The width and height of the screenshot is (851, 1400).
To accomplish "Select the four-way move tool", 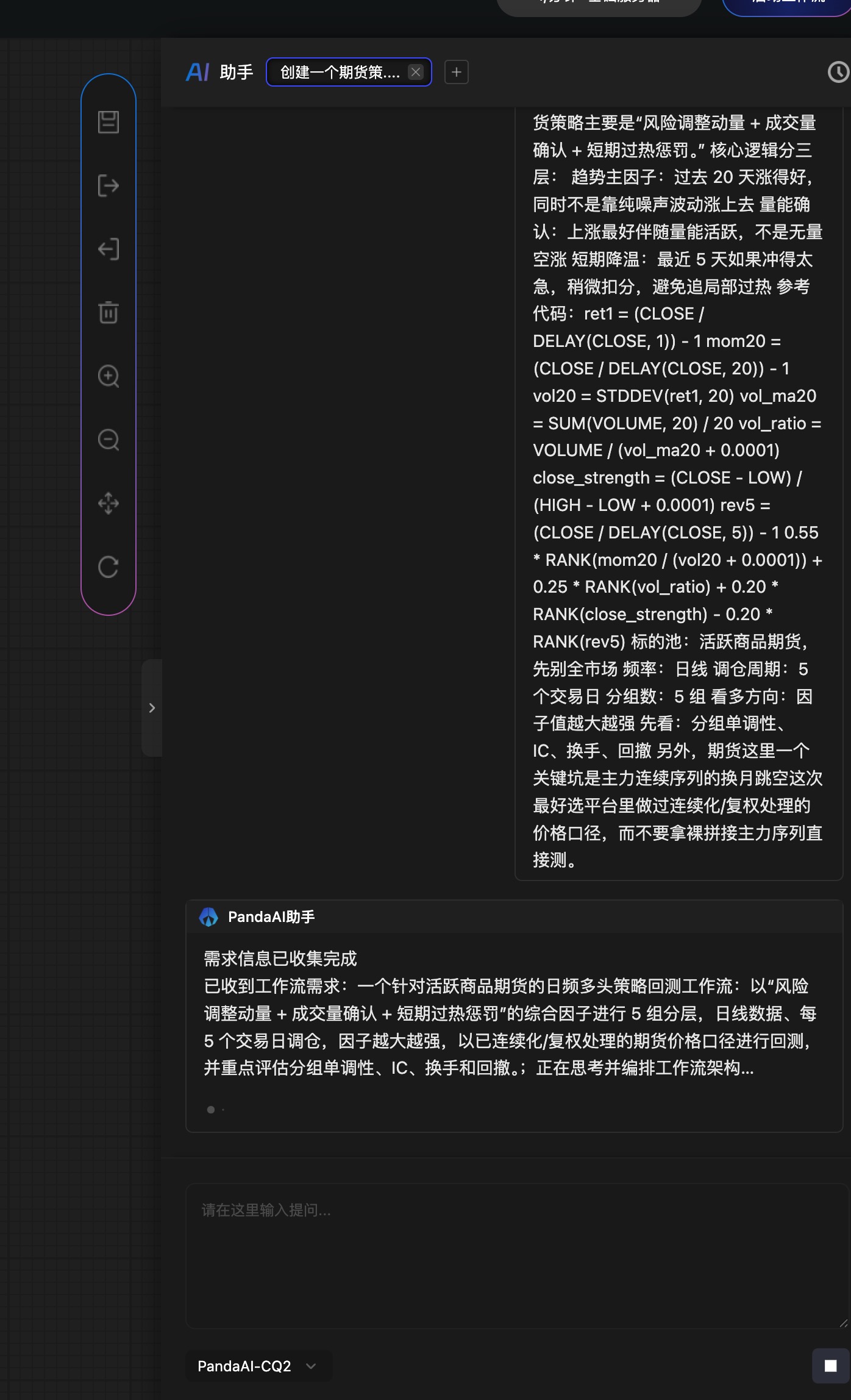I will (109, 503).
